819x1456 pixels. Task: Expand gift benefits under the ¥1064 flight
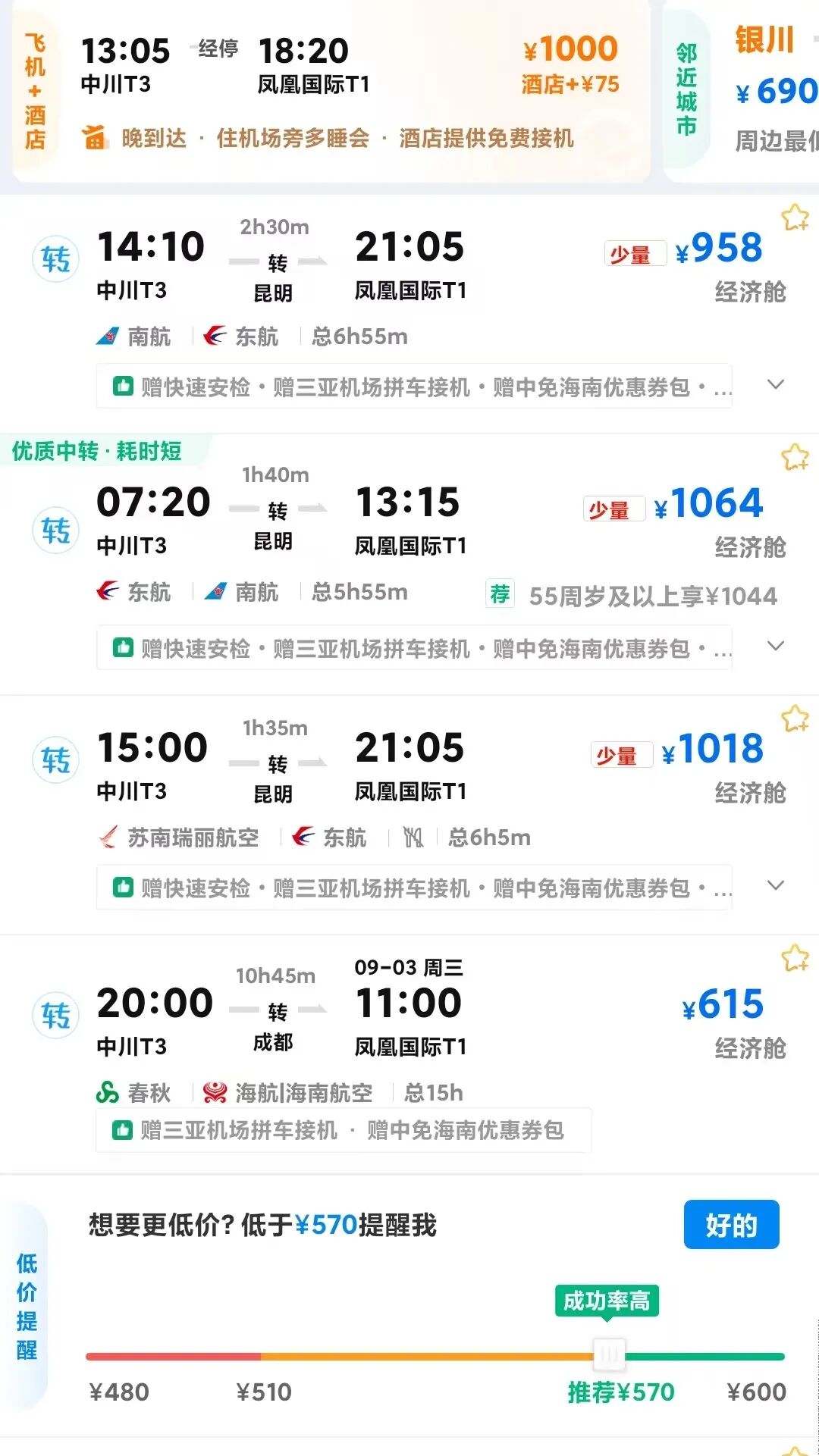click(x=775, y=647)
